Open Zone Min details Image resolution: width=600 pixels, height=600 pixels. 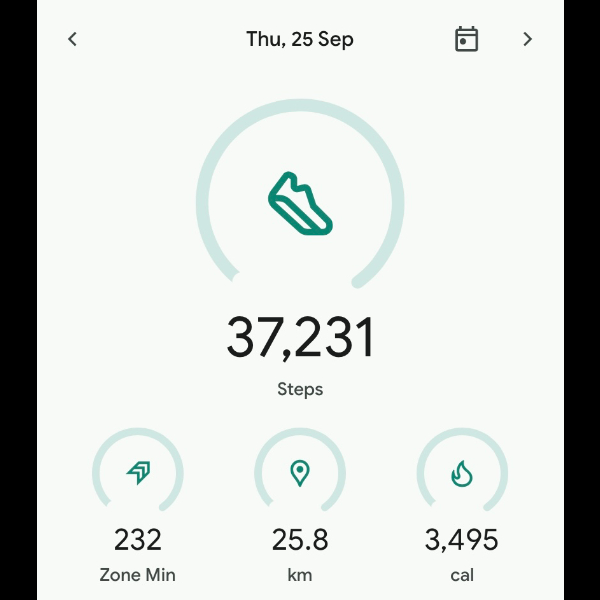pos(138,473)
